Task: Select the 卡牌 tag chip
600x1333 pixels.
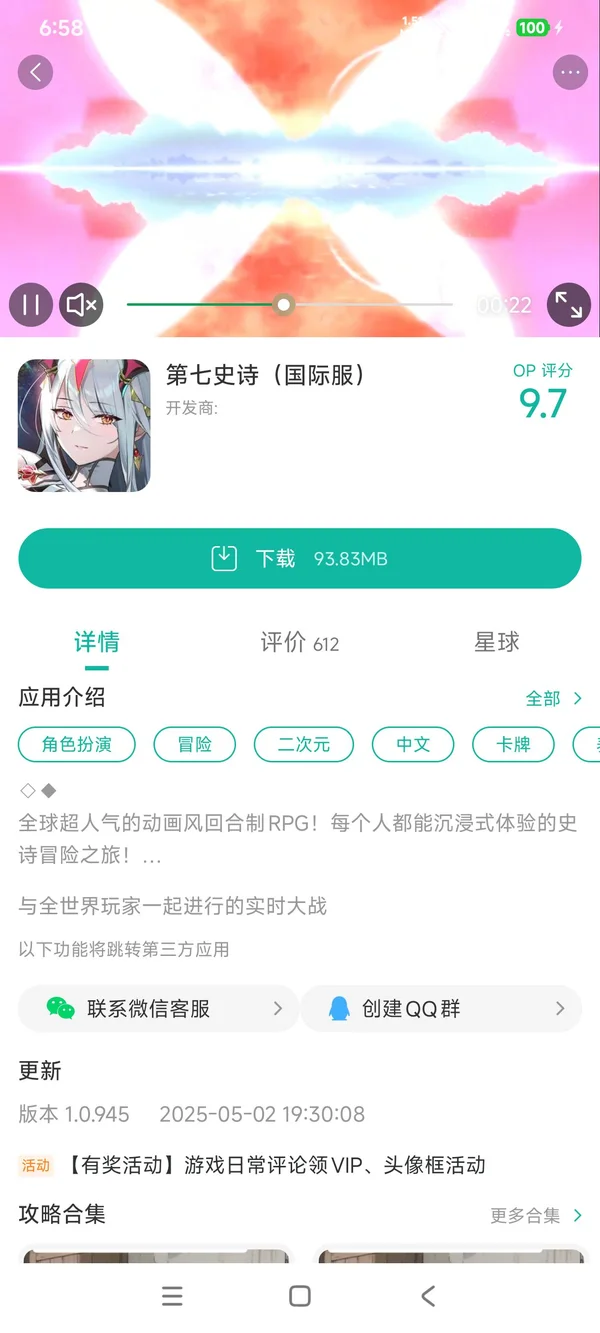Action: [513, 744]
